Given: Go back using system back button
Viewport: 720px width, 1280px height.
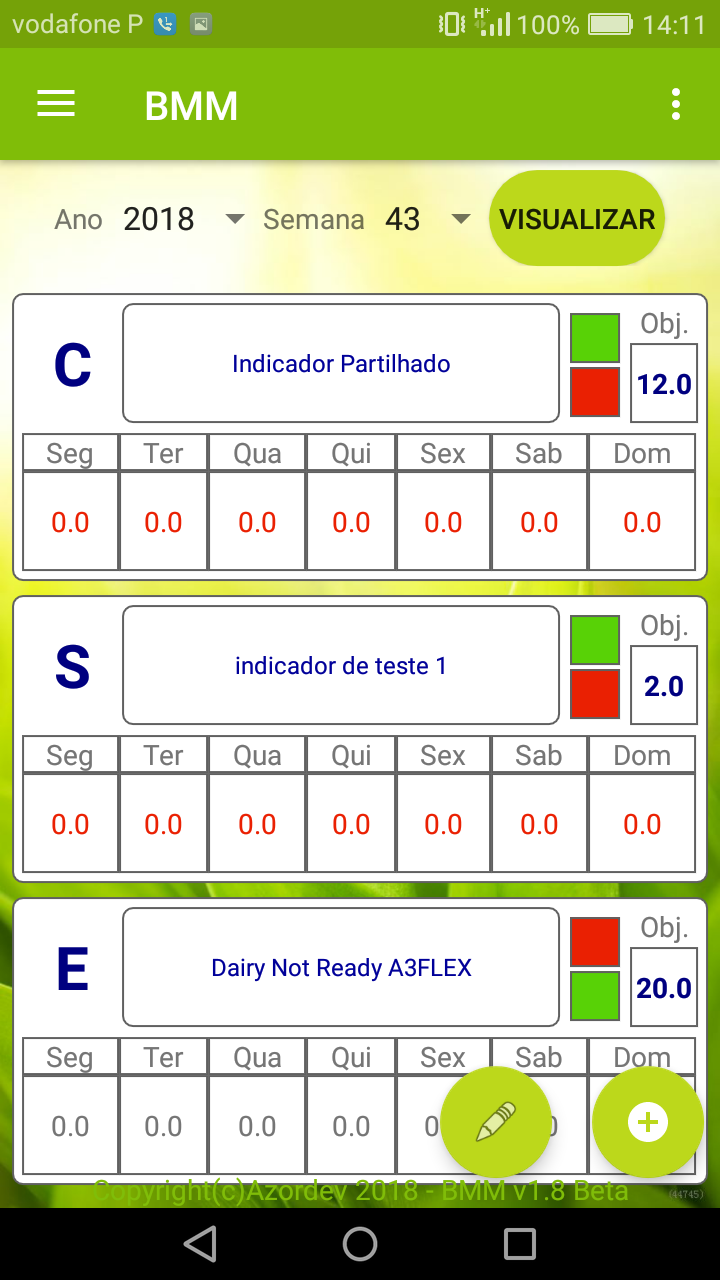Looking at the screenshot, I should click(200, 1244).
